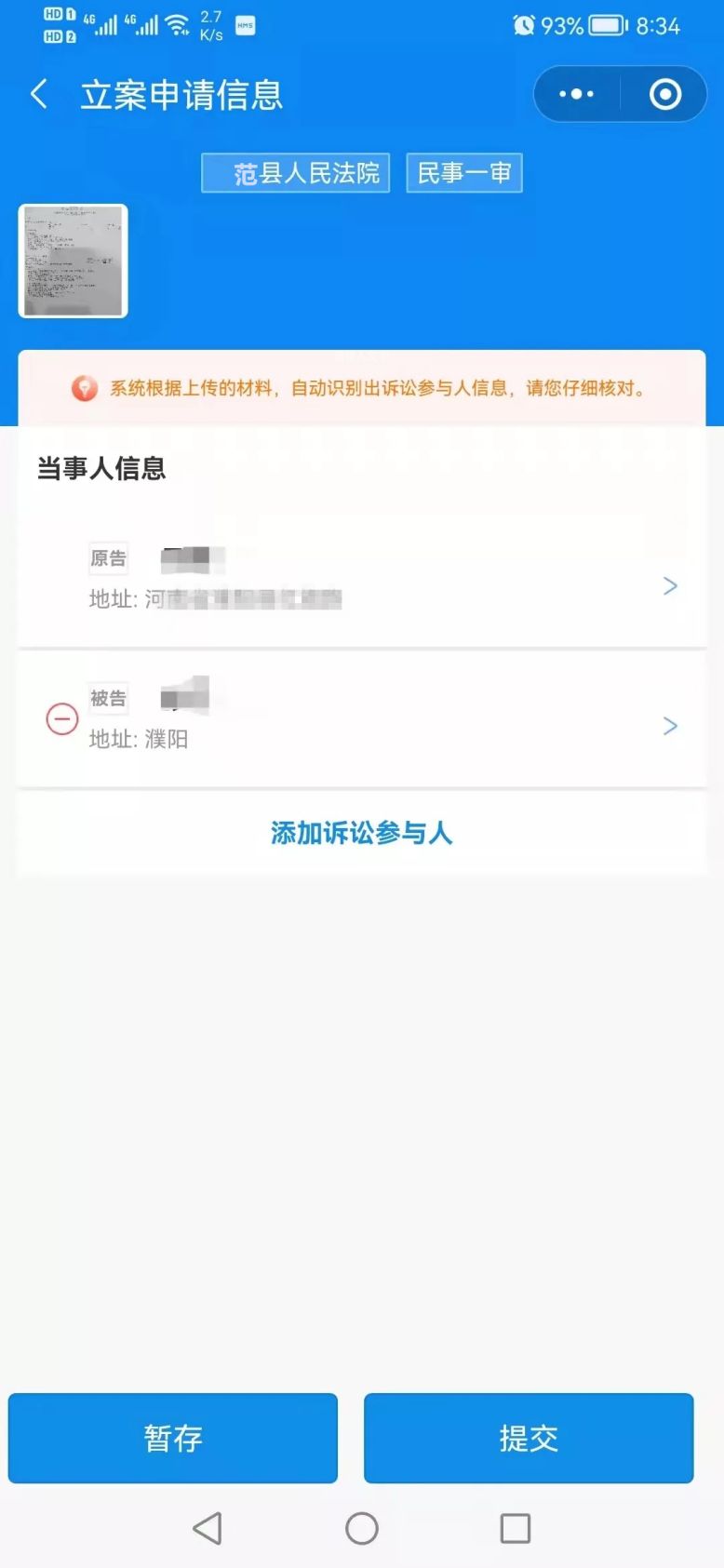Open recent apps from navigation bar
The height and width of the screenshot is (1568, 724).
[x=515, y=1528]
